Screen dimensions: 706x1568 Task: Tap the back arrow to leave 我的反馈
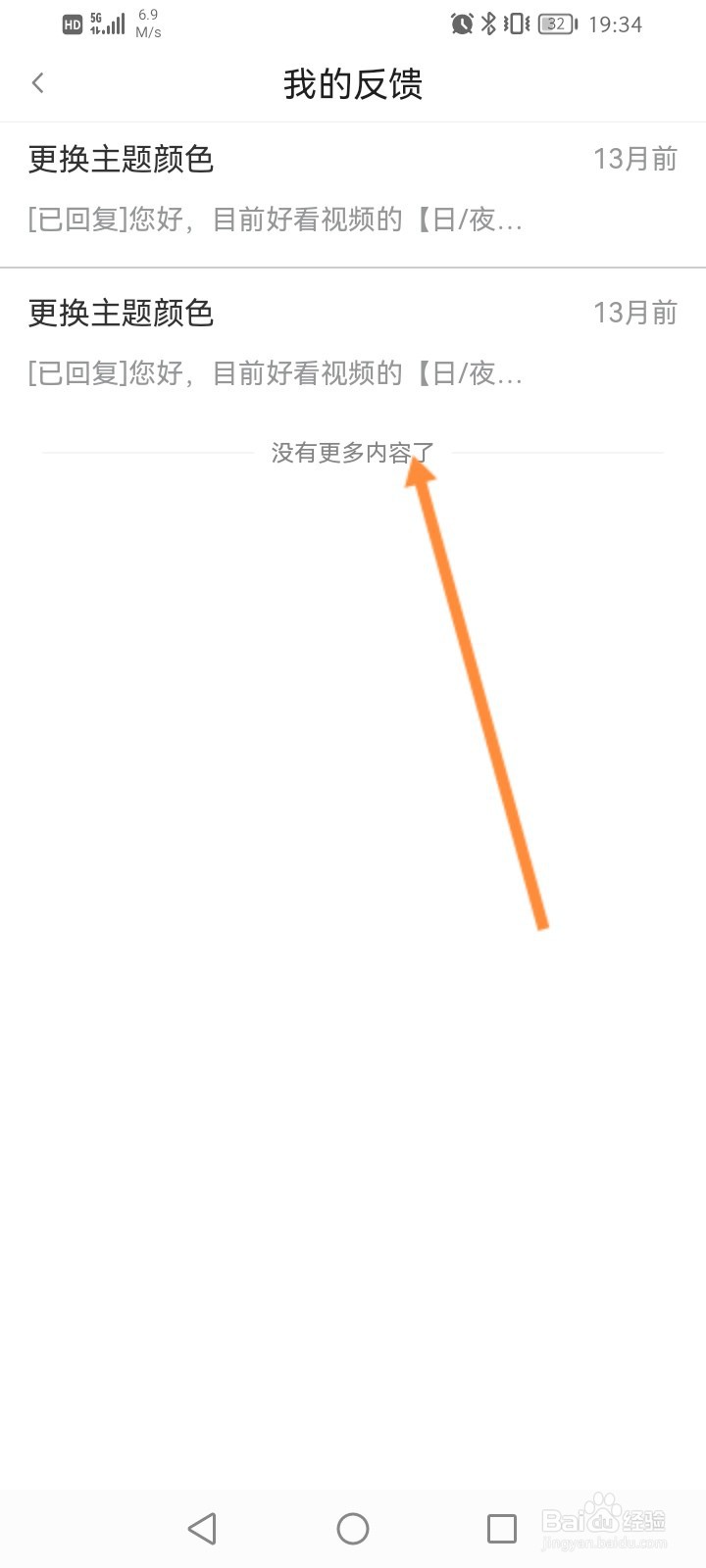pos(37,83)
